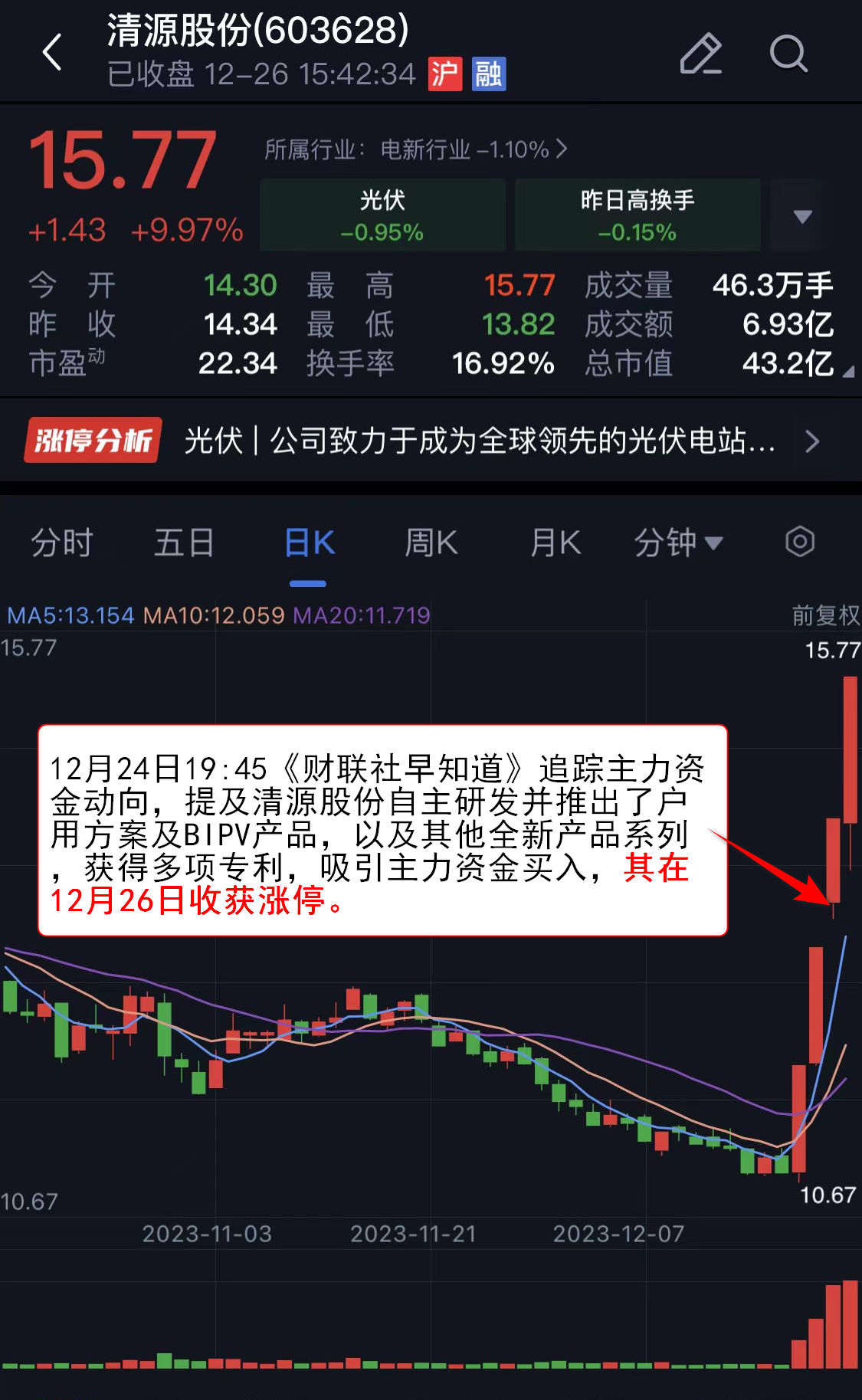Open the stock search magnifier
Viewport: 862px width, 1400px height.
(x=788, y=54)
